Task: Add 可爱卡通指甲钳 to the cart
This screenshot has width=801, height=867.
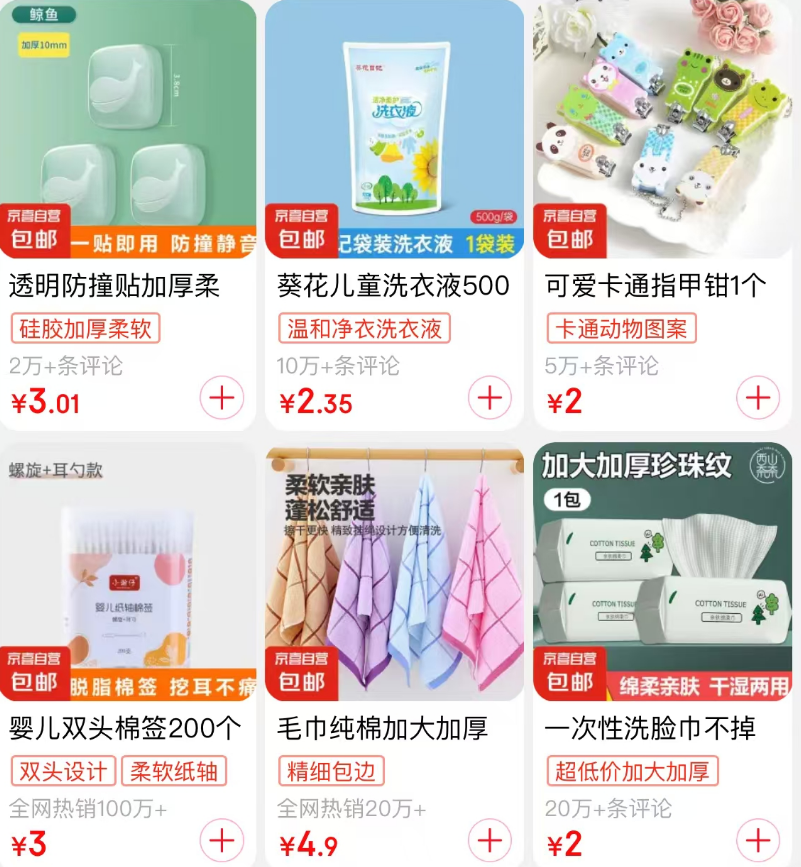Action: tap(758, 398)
